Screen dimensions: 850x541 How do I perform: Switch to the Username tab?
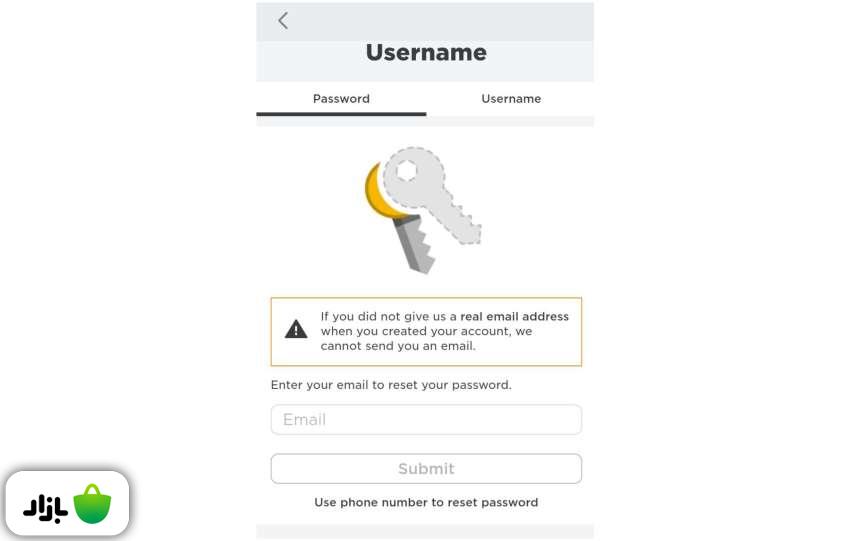[x=510, y=99]
